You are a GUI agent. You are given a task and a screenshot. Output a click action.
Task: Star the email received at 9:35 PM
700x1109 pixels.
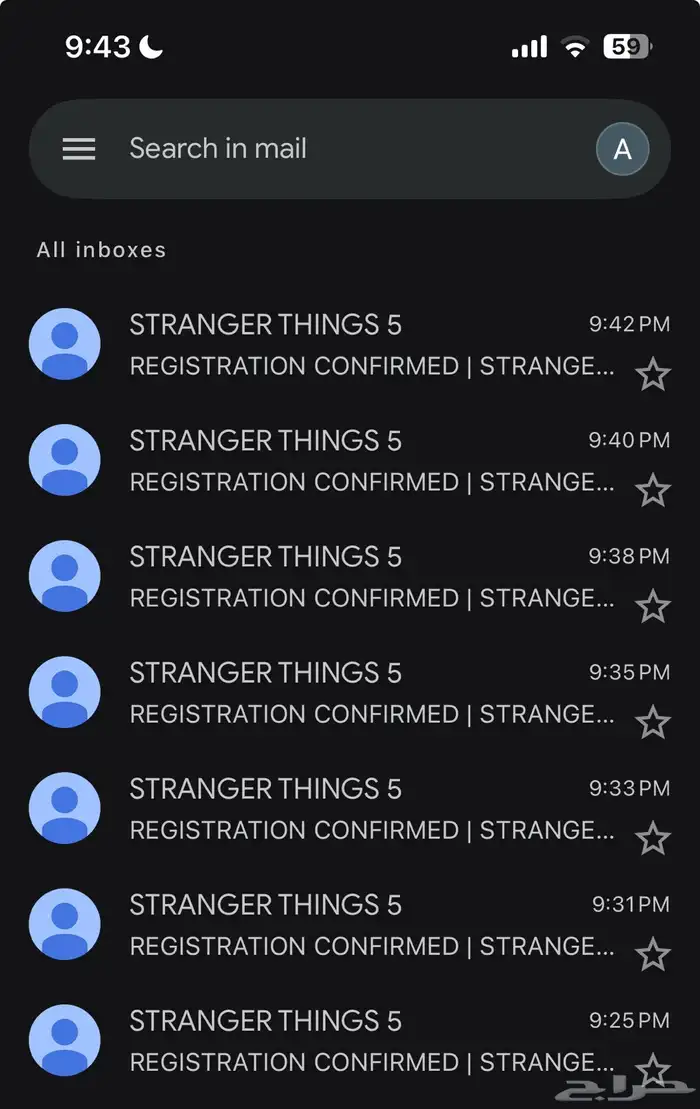point(653,722)
